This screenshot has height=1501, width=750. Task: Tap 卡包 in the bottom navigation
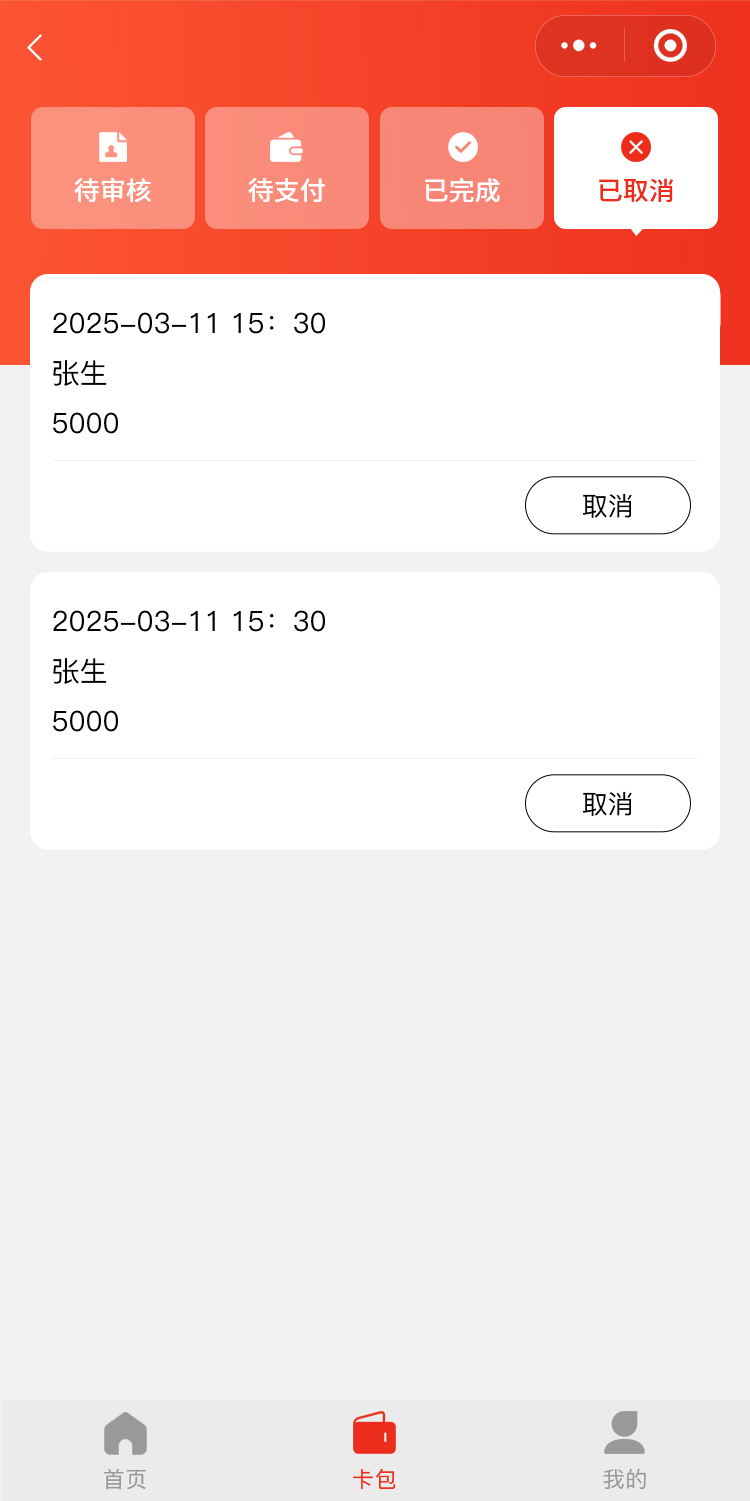(375, 1450)
